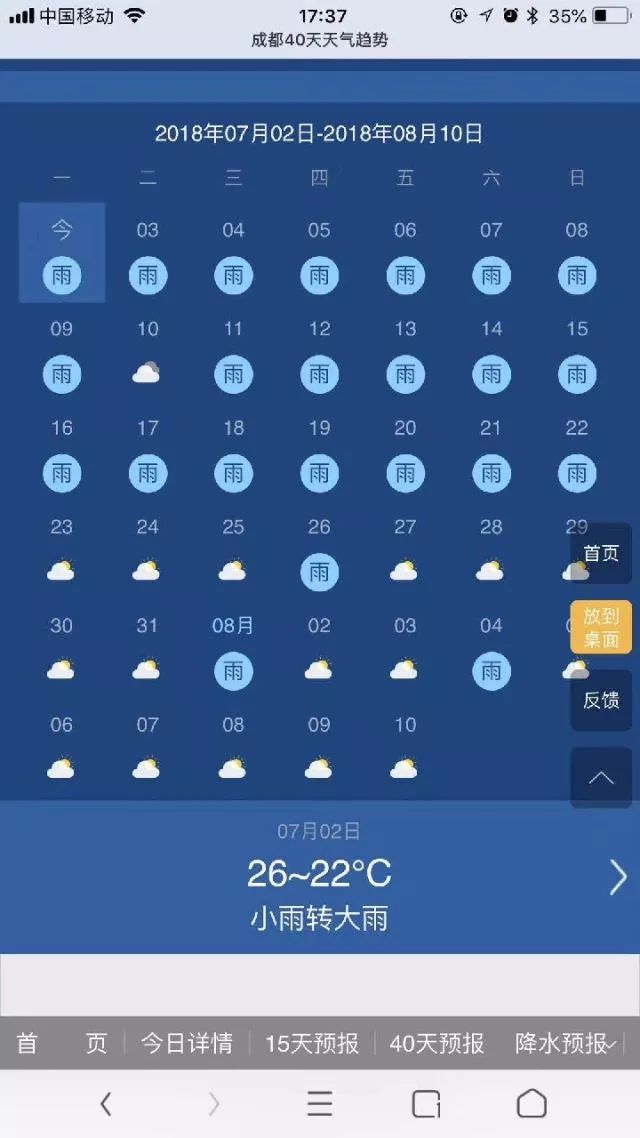Screen dimensions: 640x1138
Task: Tap the up arrow to return to top
Action: [601, 777]
